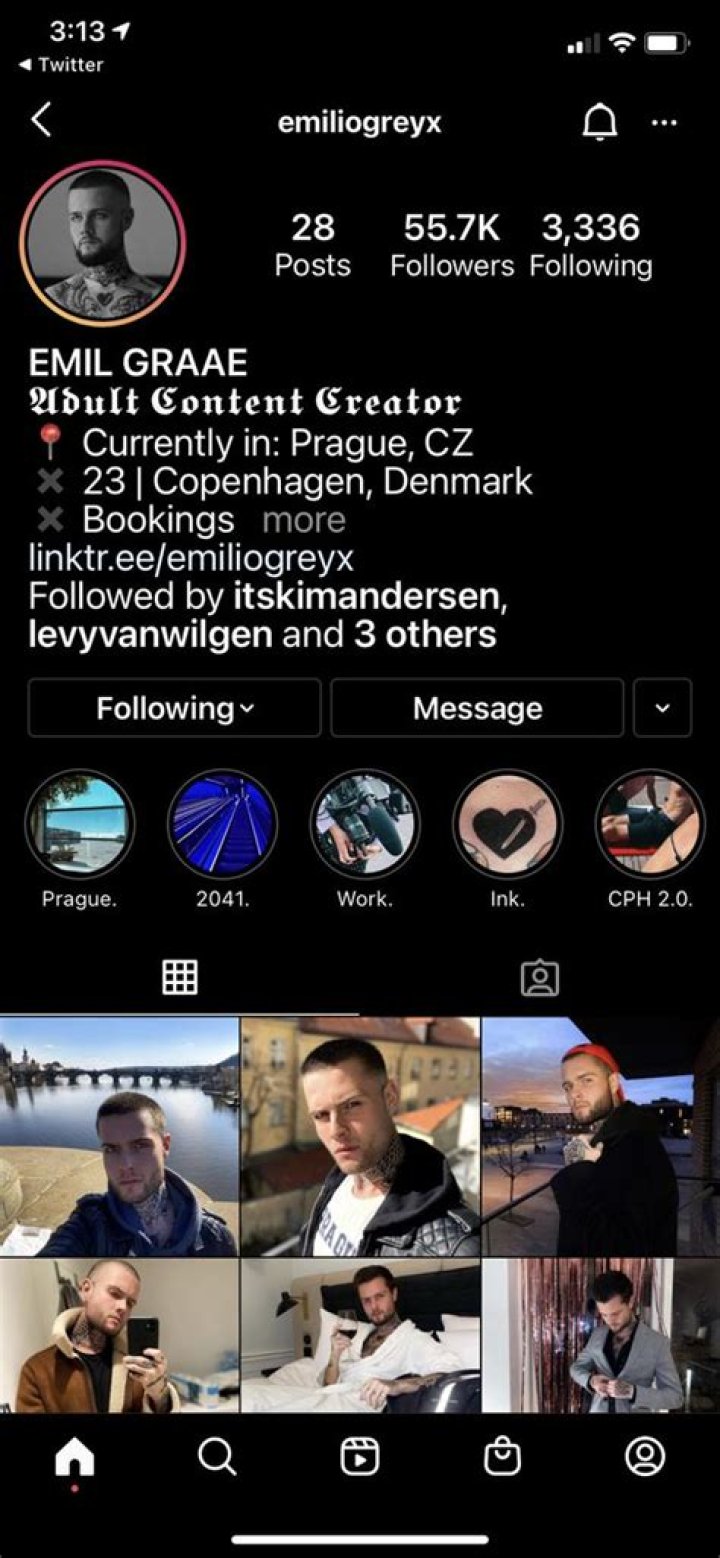Image resolution: width=720 pixels, height=1558 pixels.
Task: Open the 55.7K Followers list
Action: 451,245
